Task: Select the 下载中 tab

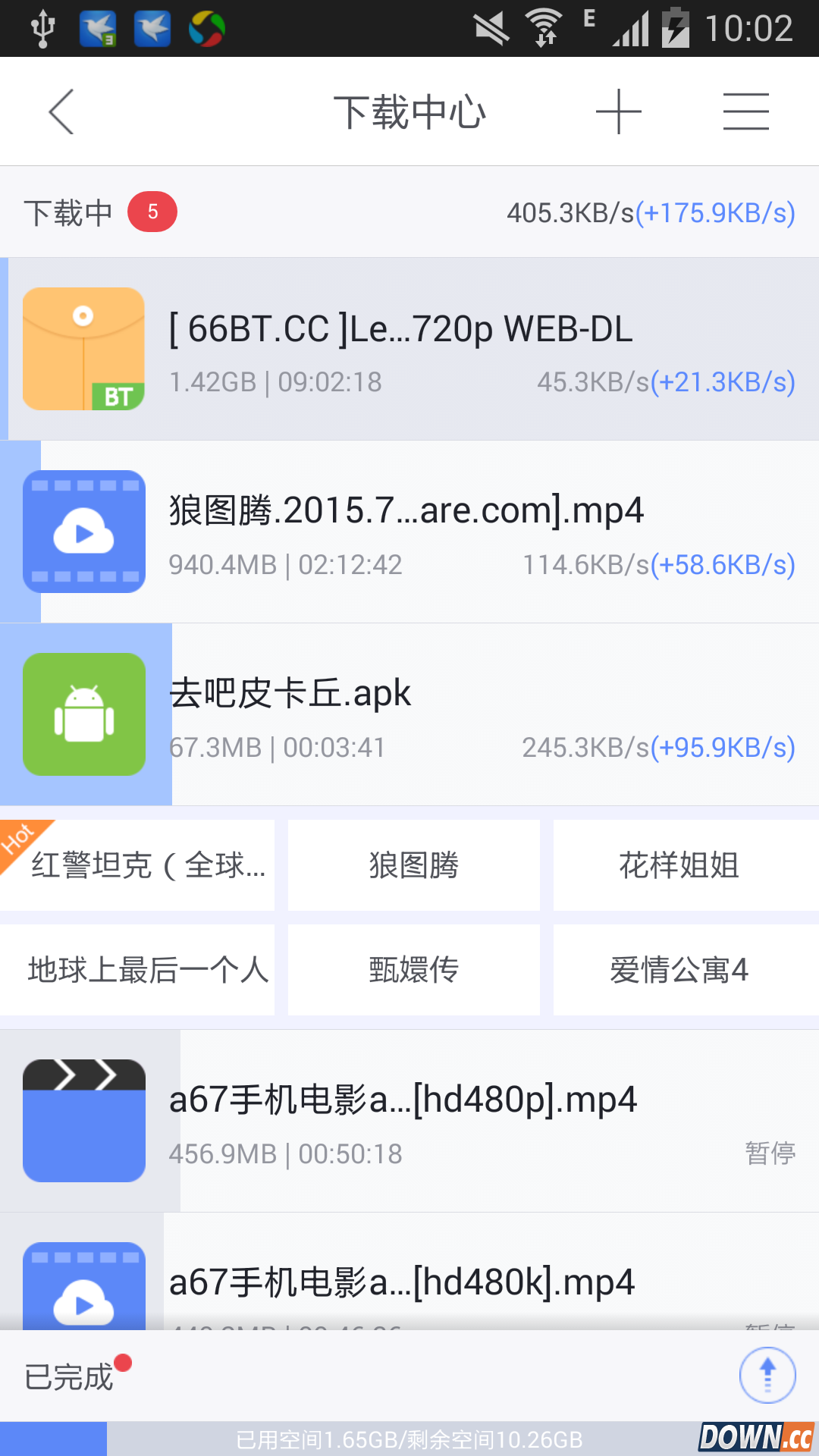Action: pyautogui.click(x=68, y=212)
